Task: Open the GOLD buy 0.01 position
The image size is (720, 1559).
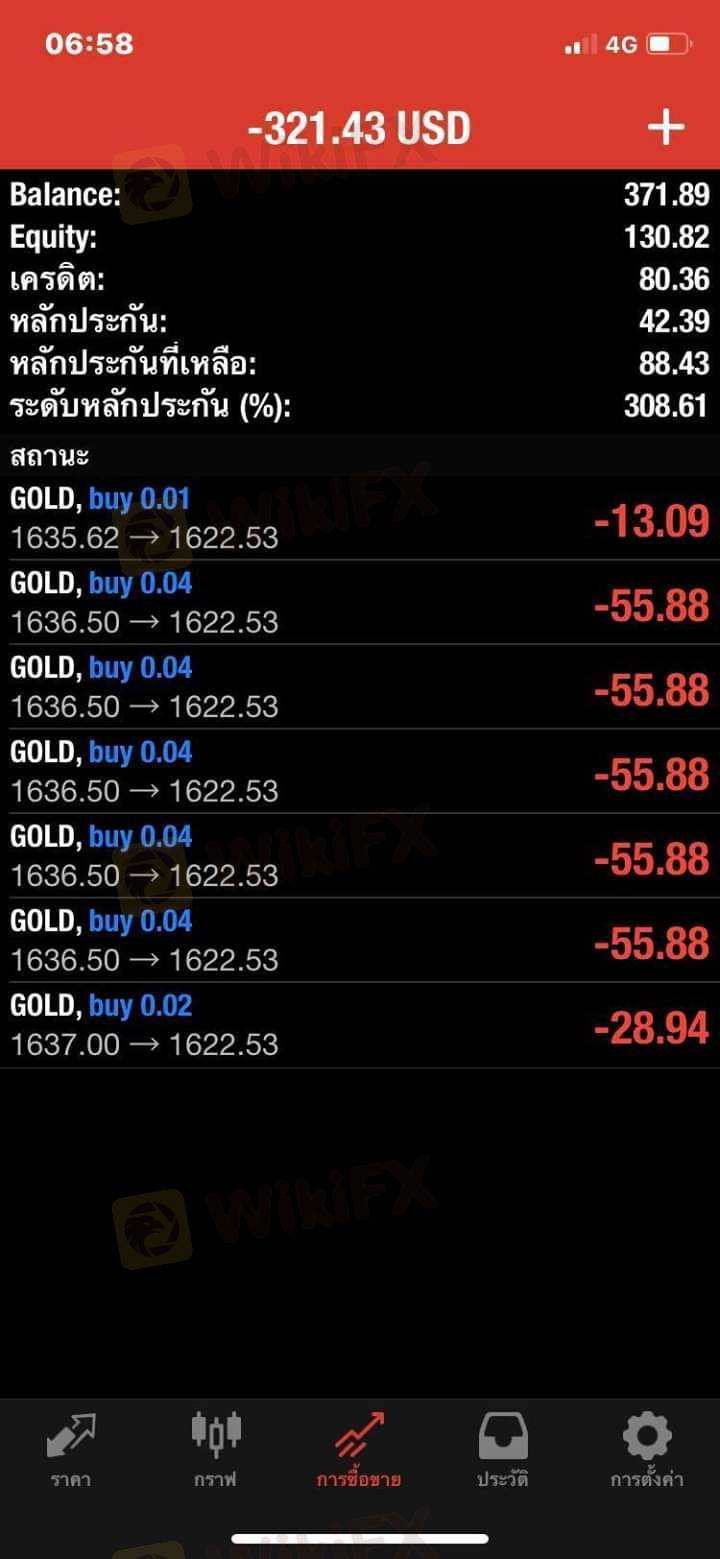Action: pyautogui.click(x=359, y=518)
